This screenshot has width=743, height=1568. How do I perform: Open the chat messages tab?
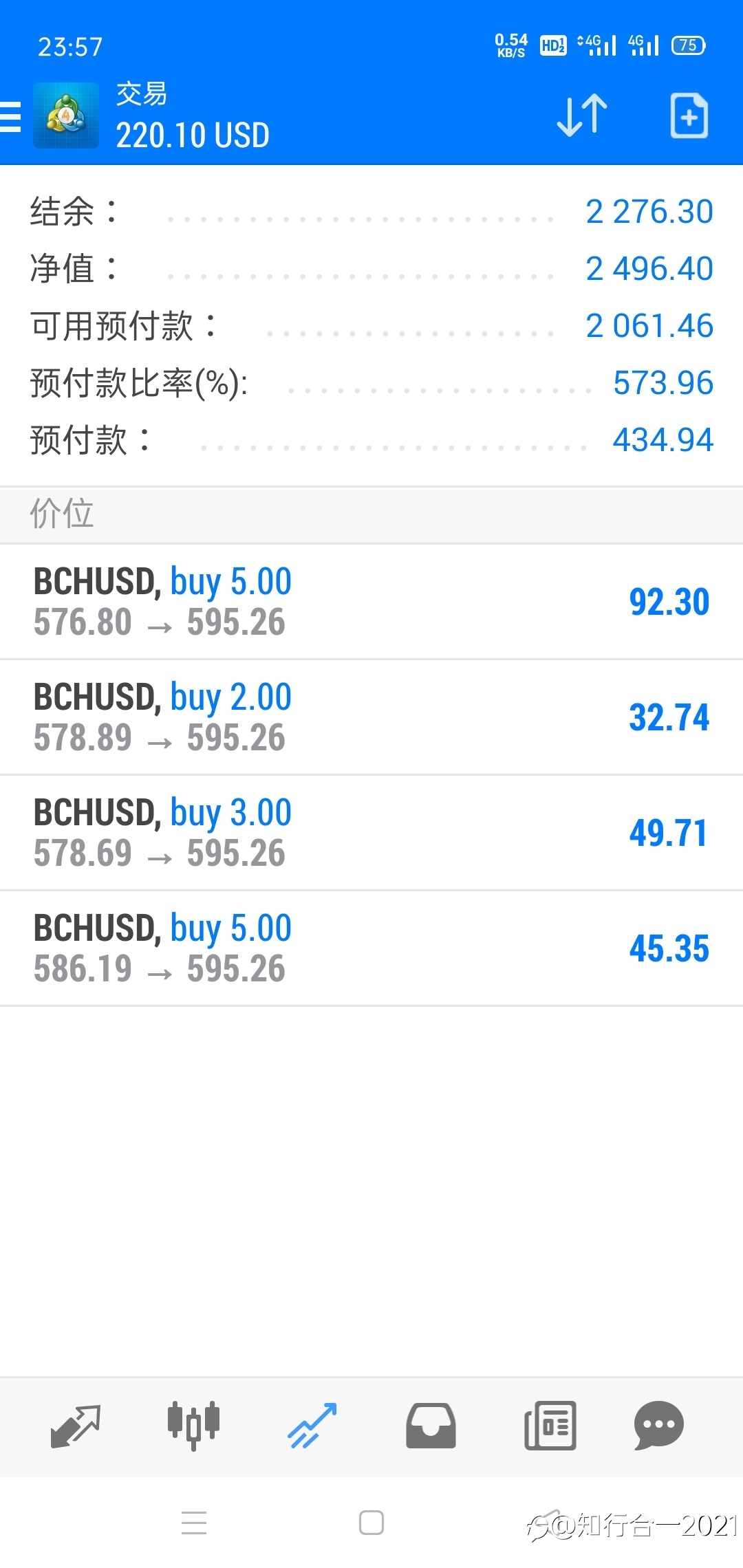click(658, 1425)
